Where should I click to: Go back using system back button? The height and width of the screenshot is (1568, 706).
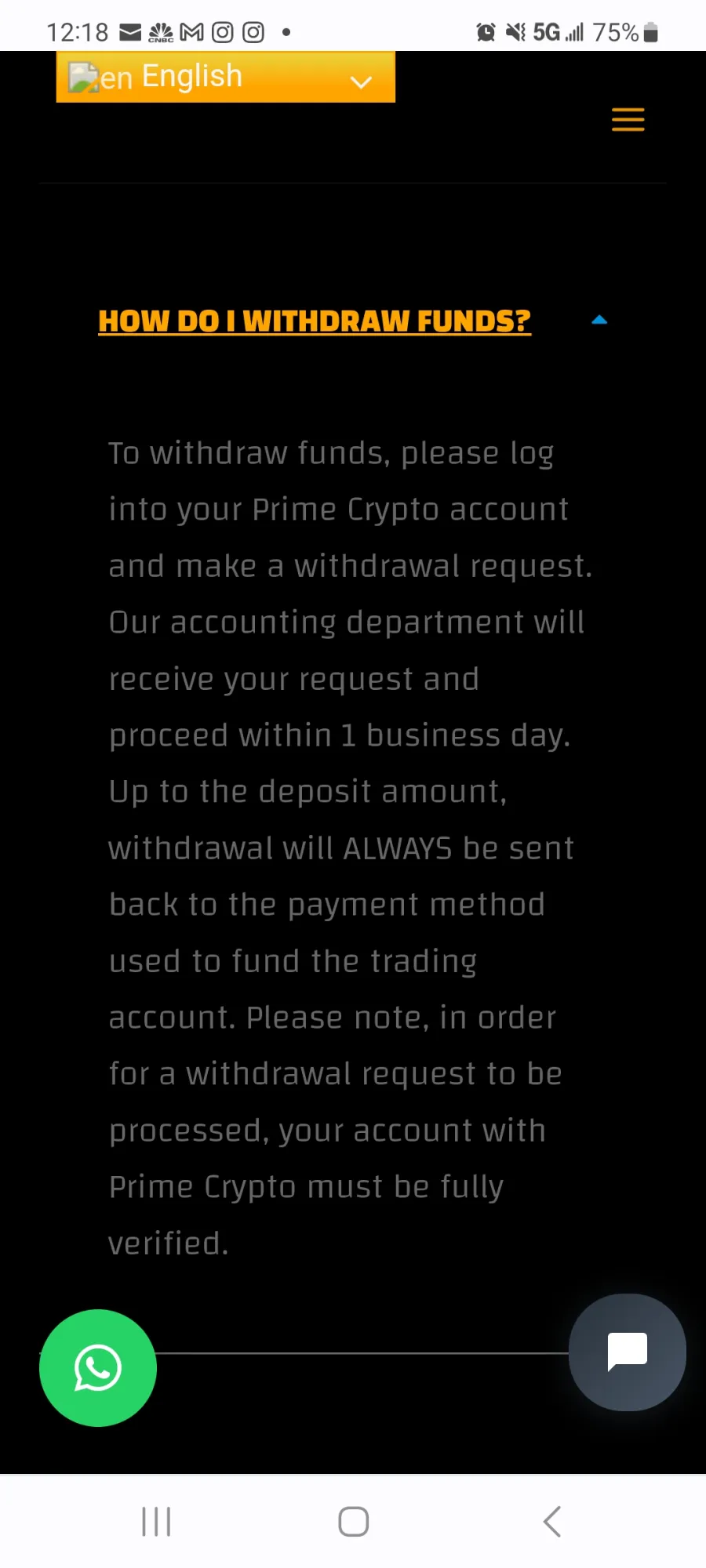(x=552, y=1522)
